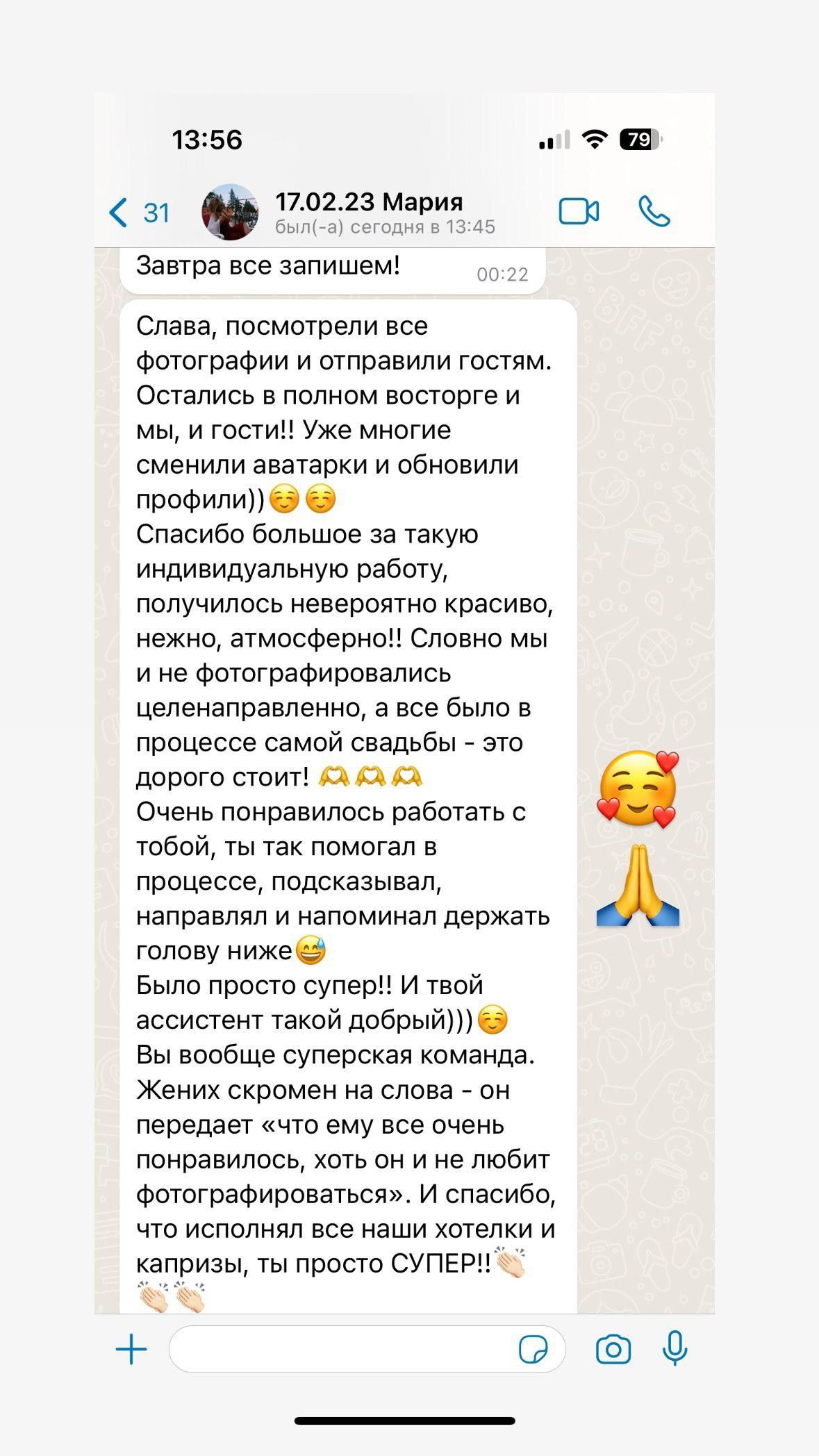
Task: Start a voice call with Мария
Action: (x=654, y=212)
